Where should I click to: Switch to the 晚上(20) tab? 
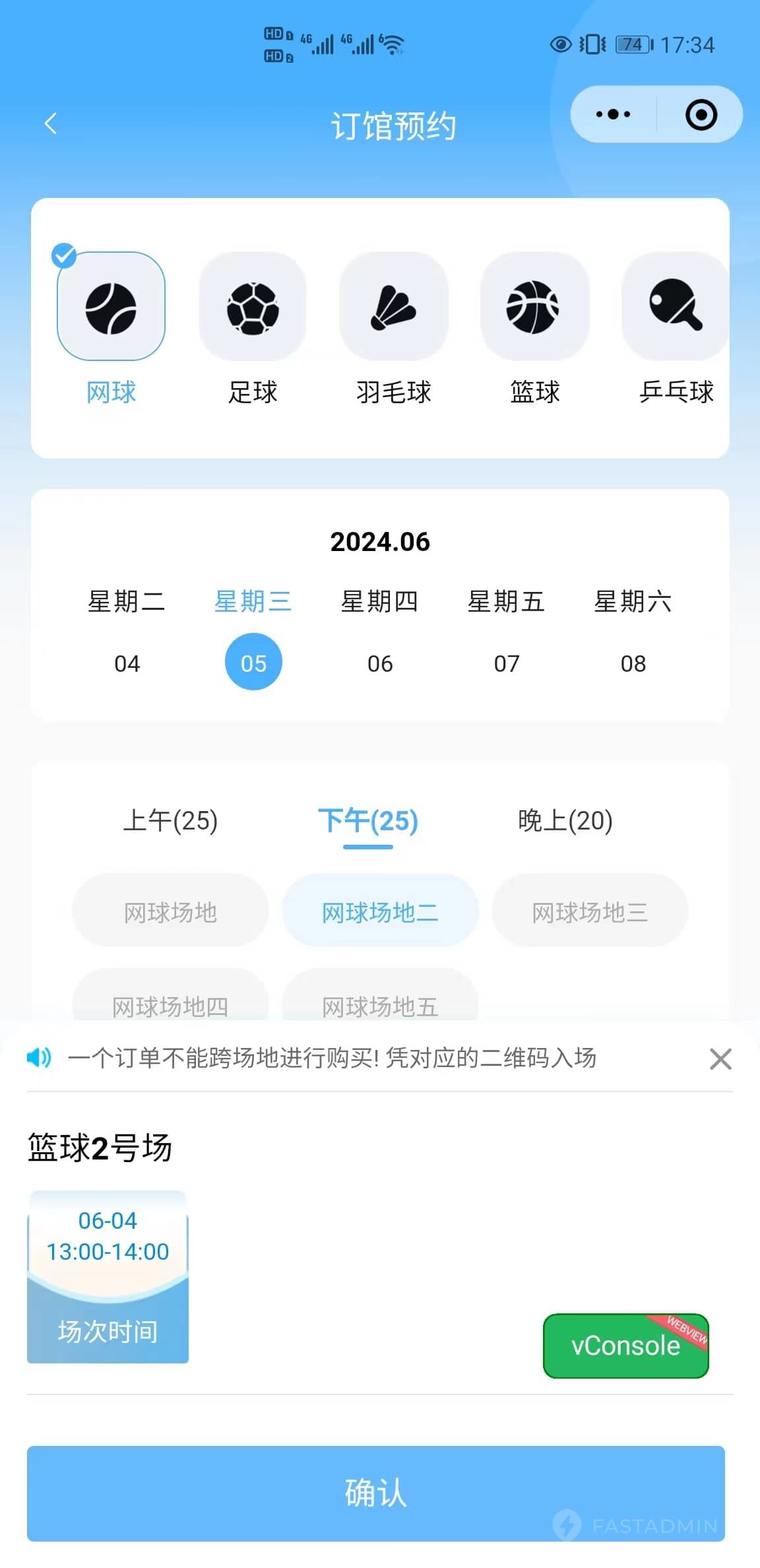pyautogui.click(x=565, y=820)
